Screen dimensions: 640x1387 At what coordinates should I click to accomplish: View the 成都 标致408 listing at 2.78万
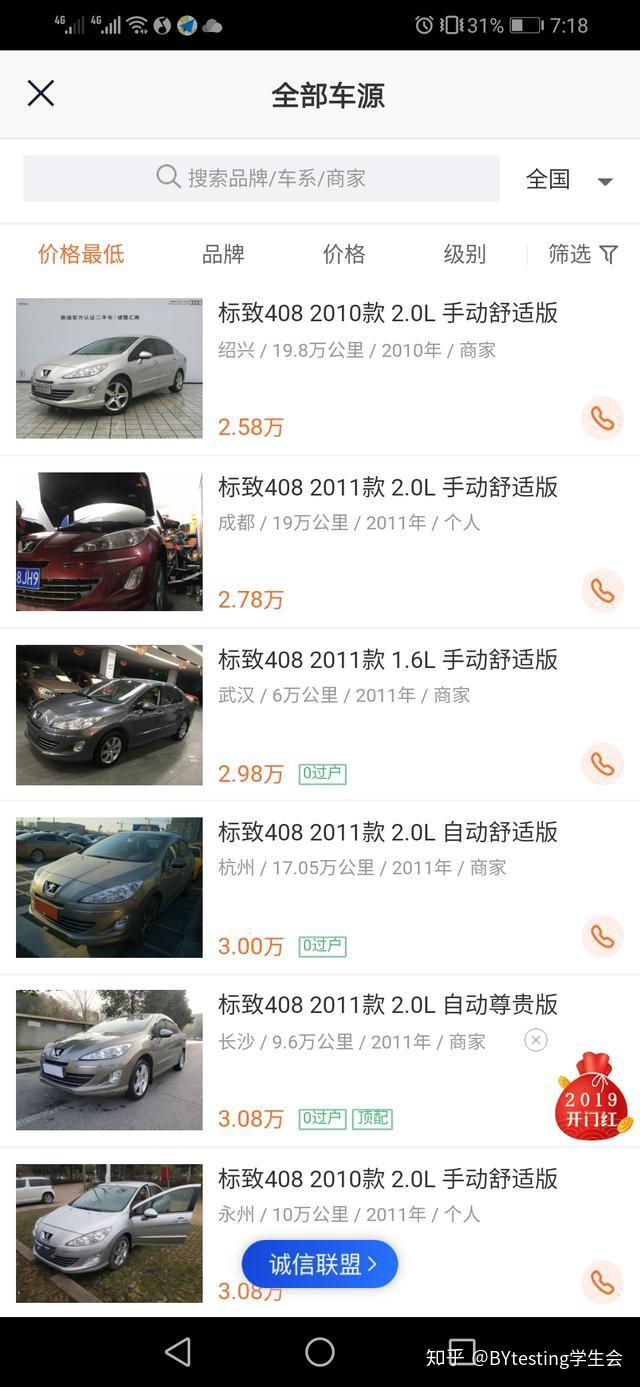[x=387, y=487]
